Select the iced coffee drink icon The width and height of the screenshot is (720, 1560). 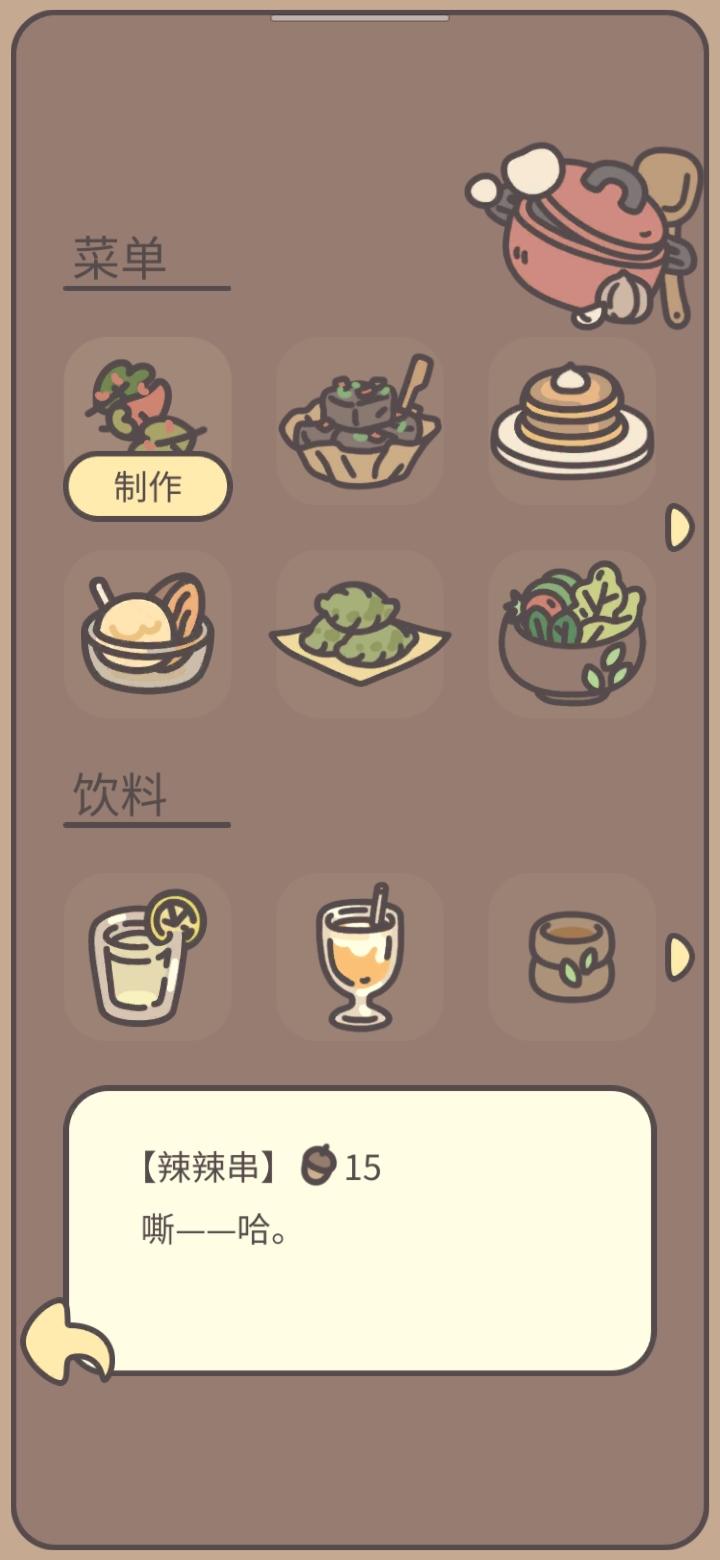pyautogui.click(x=359, y=957)
